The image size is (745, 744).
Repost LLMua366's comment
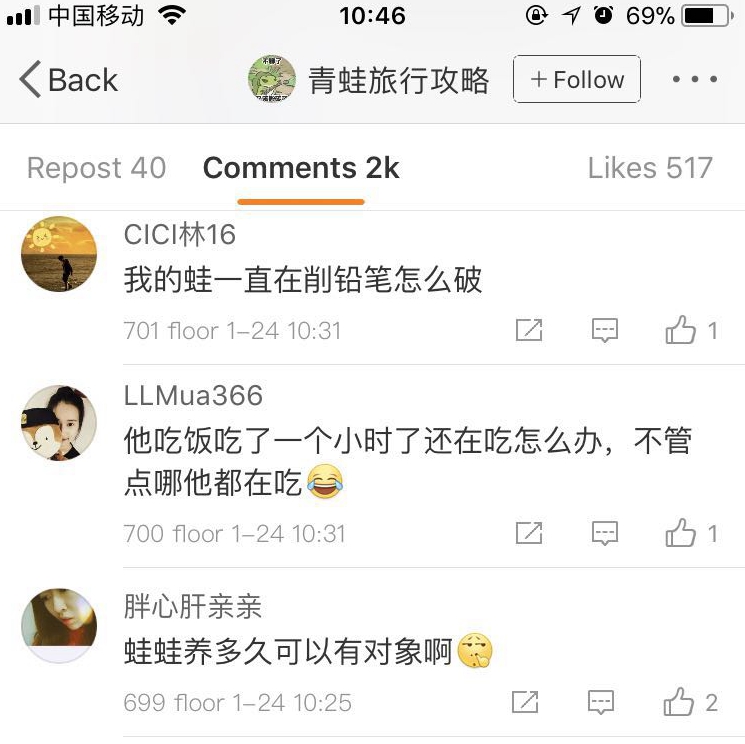[x=528, y=533]
